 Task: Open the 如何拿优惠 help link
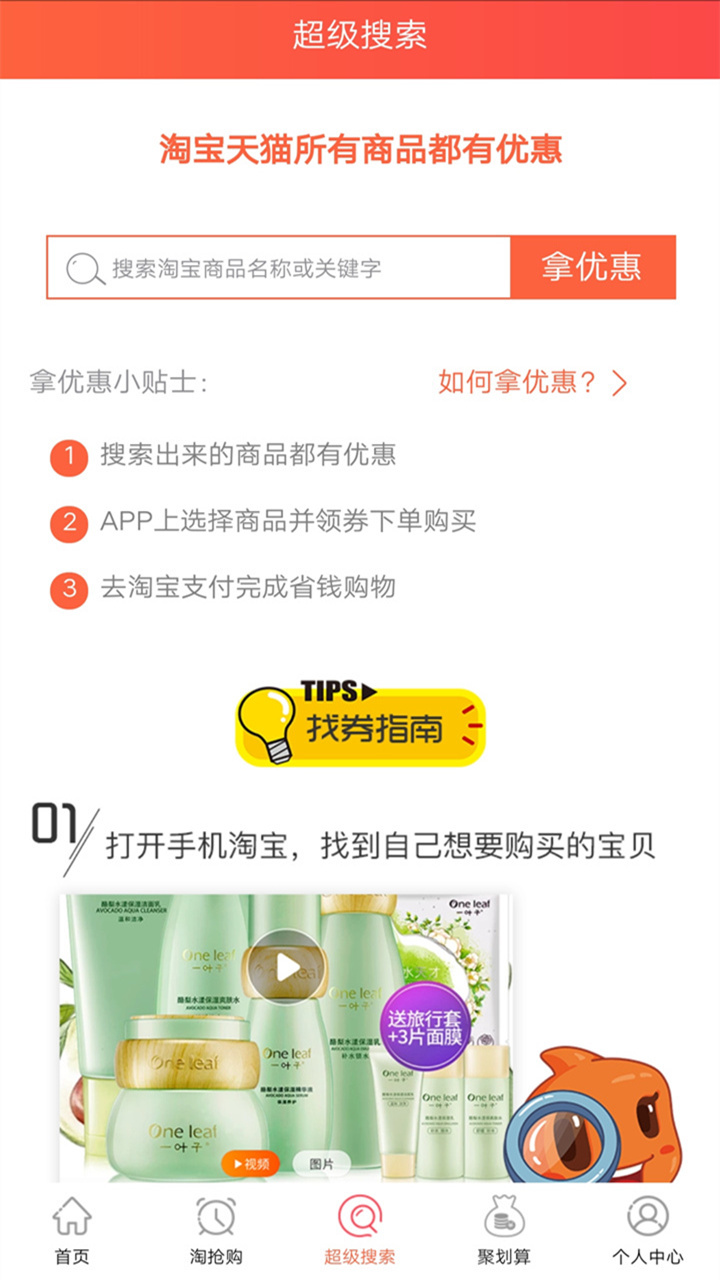coord(532,382)
